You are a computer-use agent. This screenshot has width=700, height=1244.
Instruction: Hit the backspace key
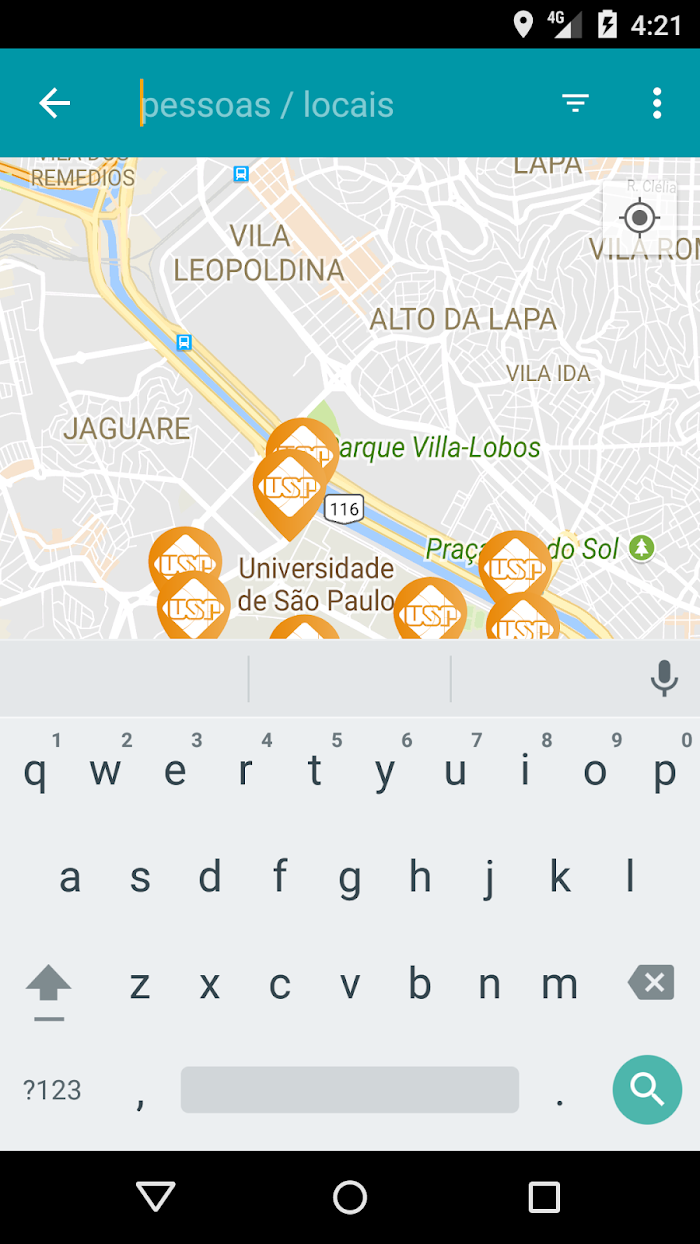coord(651,983)
